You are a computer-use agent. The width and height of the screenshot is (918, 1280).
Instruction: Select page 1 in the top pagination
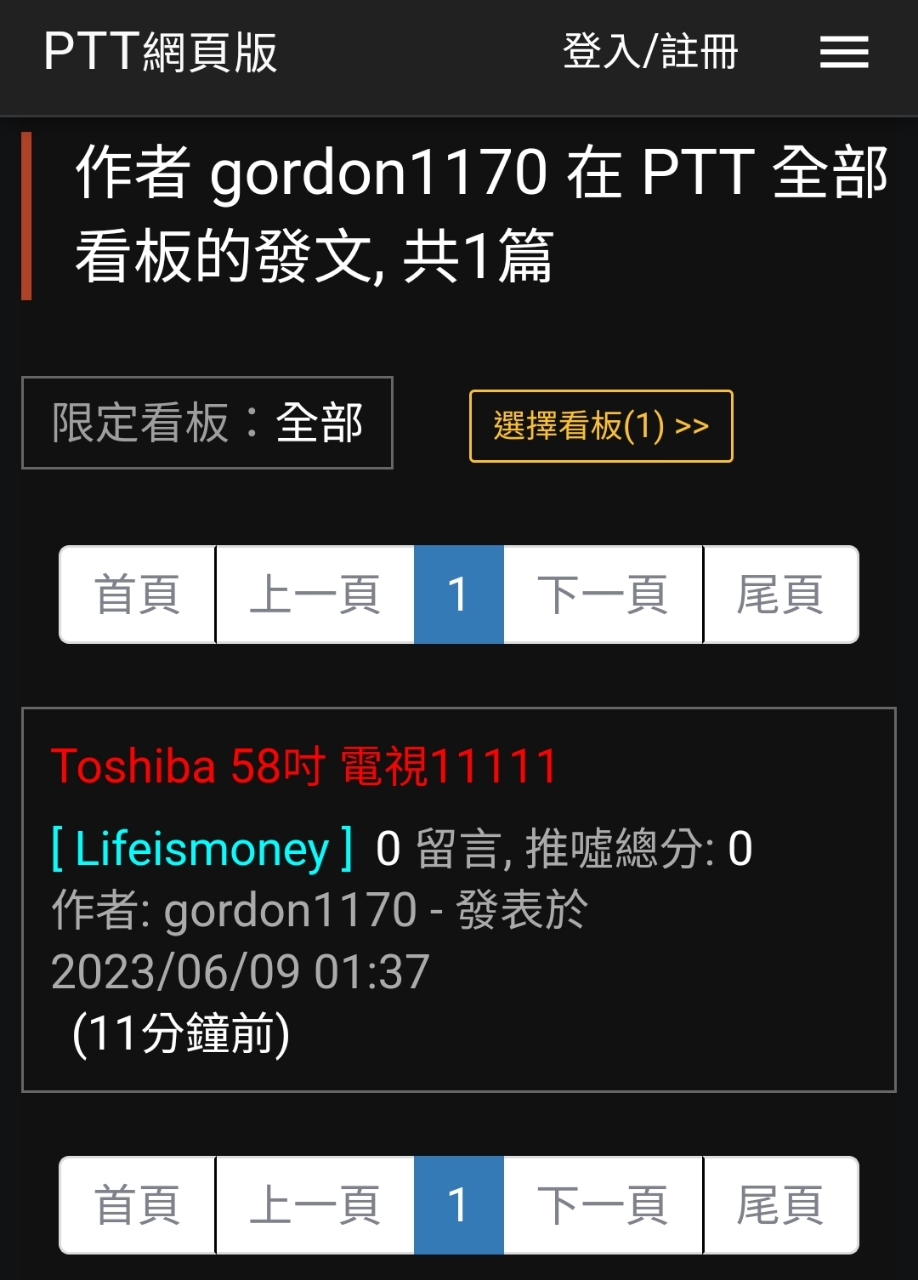[x=458, y=594]
